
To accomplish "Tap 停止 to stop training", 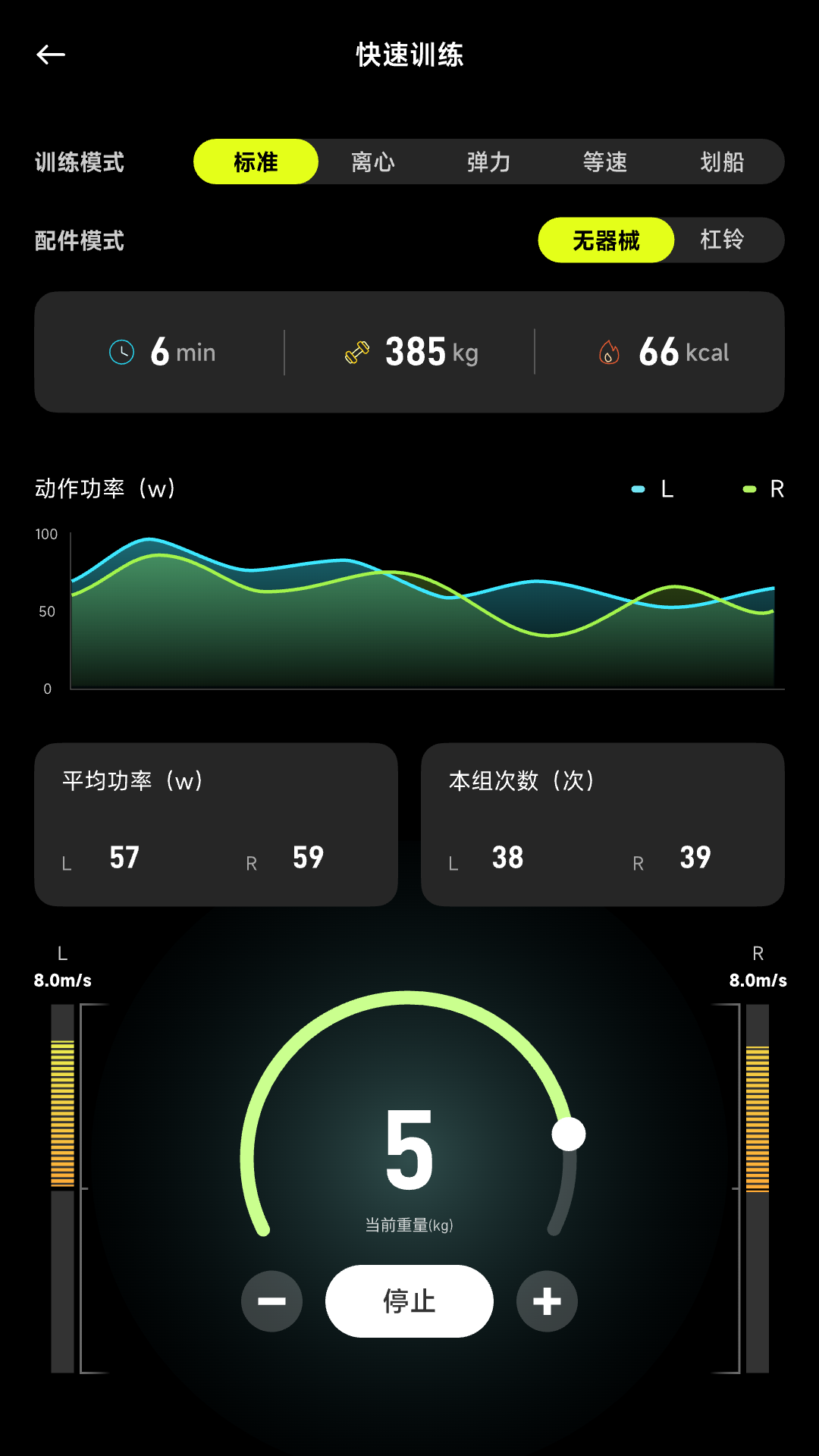I will 409,1301.
